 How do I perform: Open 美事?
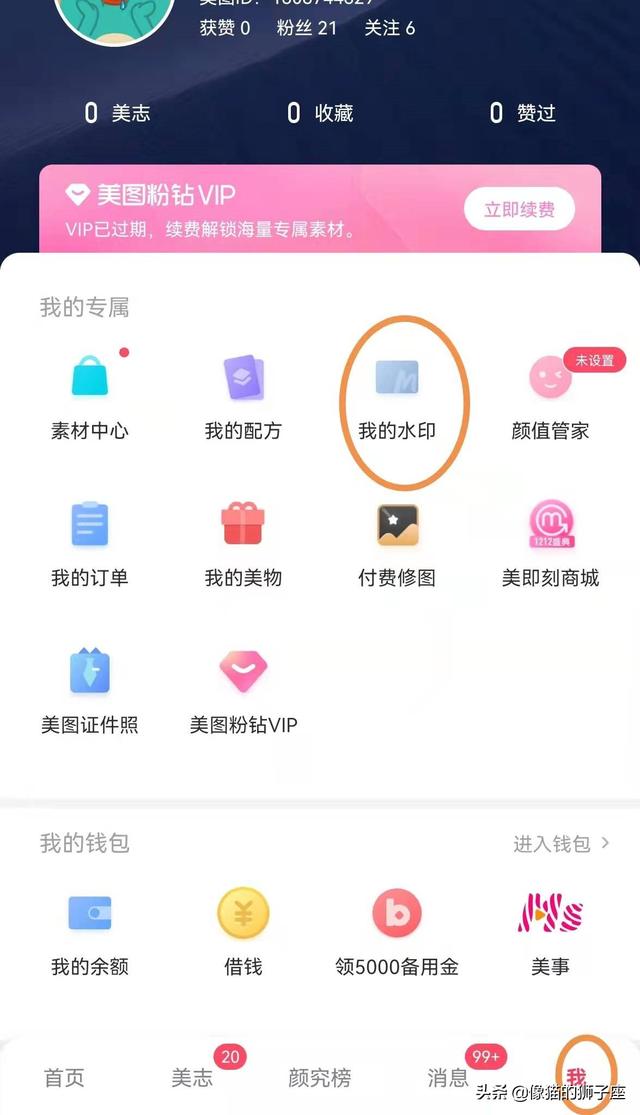(550, 932)
